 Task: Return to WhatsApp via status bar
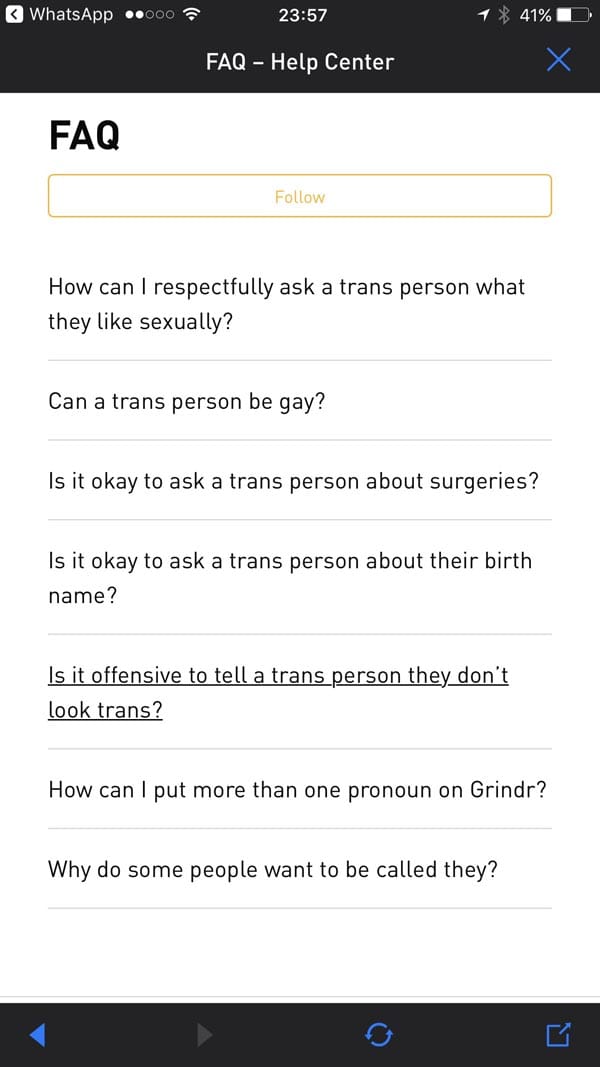[60, 15]
